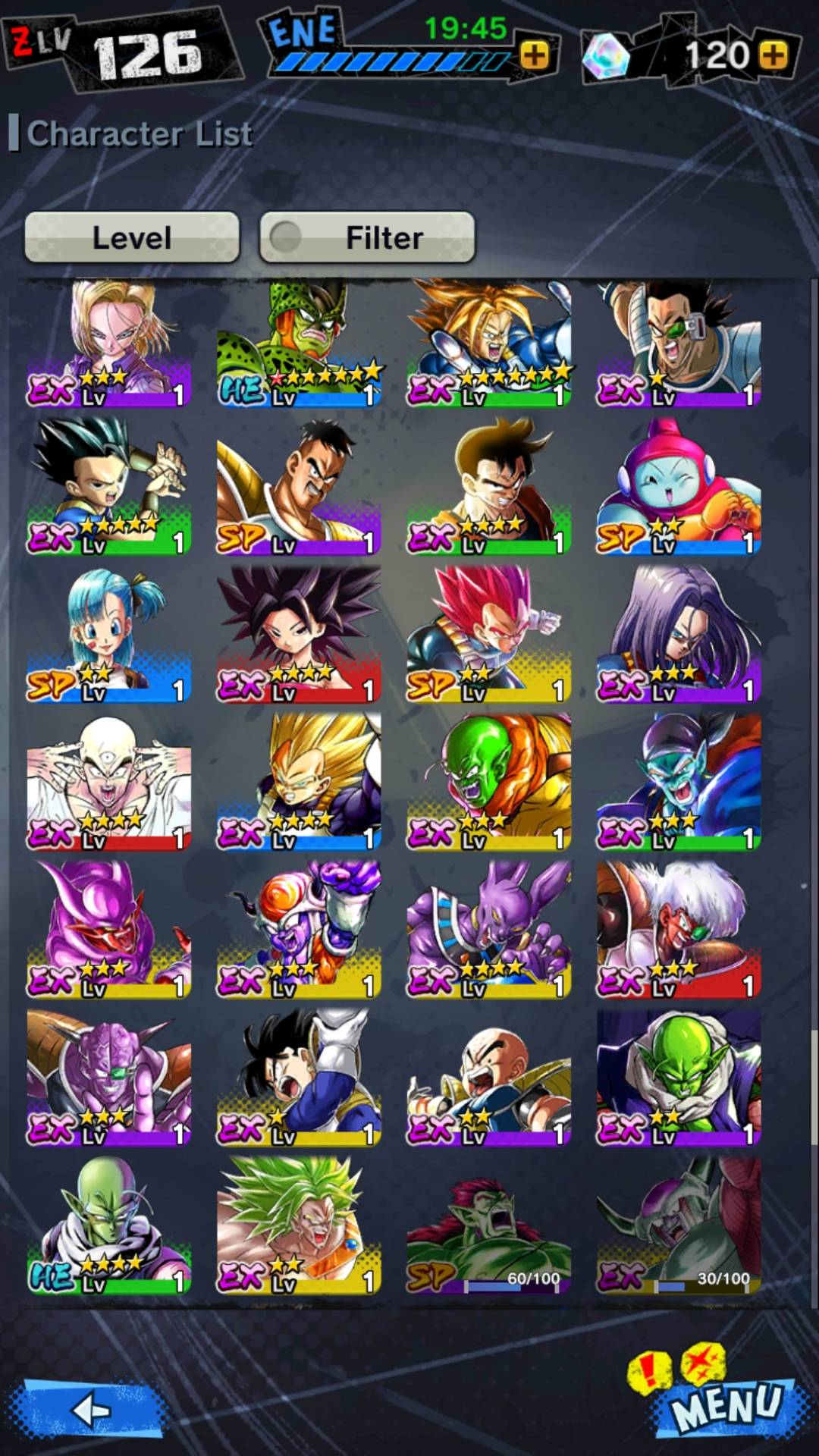Screen dimensions: 819x1456
Task: Select the blue-haired Bulma SP character
Action: (x=109, y=634)
